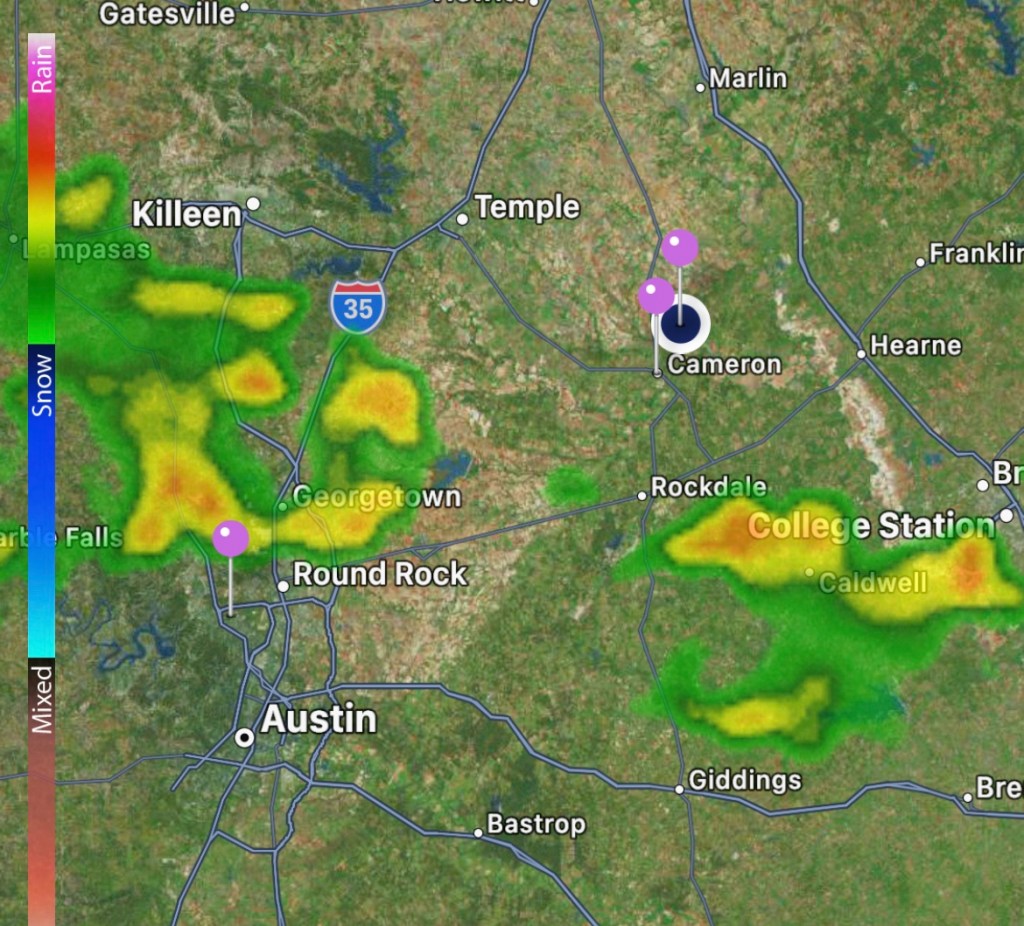Open the lower purple pin beside Cameron
Image resolution: width=1024 pixels, height=926 pixels.
pos(656,296)
